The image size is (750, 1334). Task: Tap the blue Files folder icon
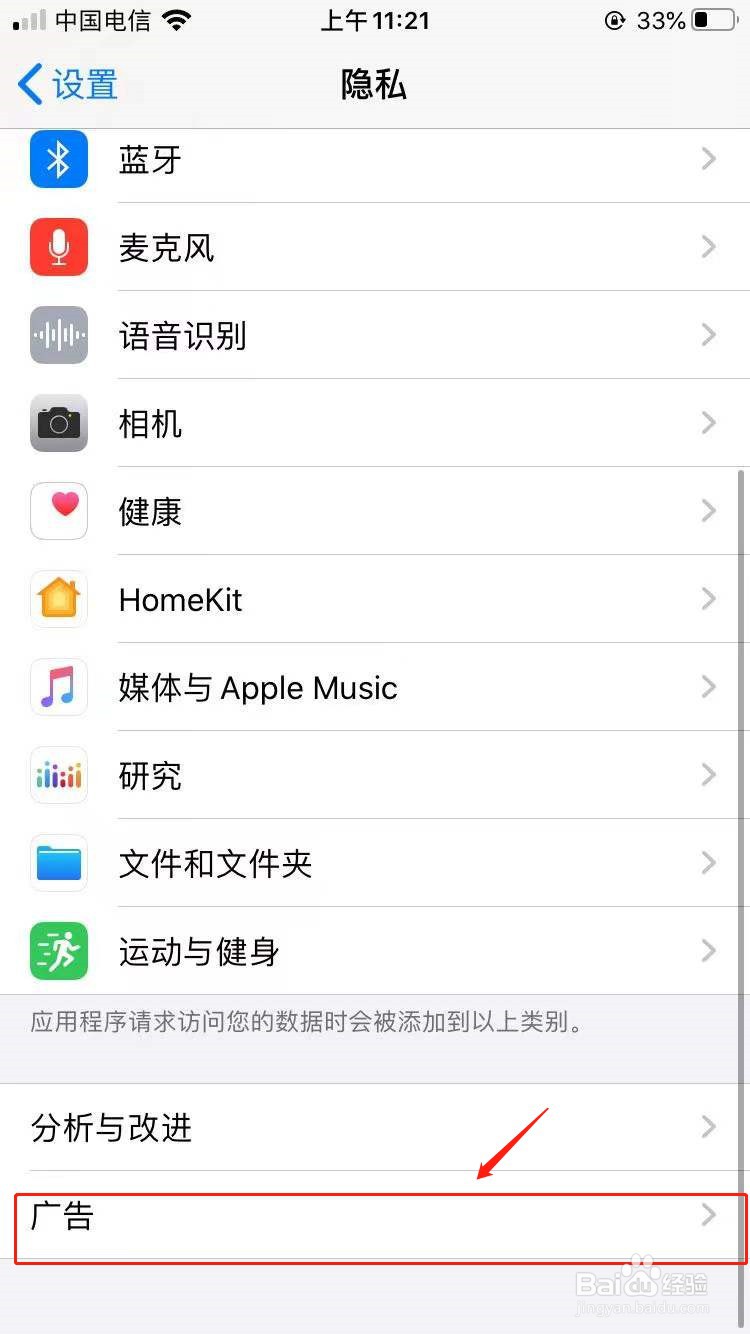(x=58, y=863)
